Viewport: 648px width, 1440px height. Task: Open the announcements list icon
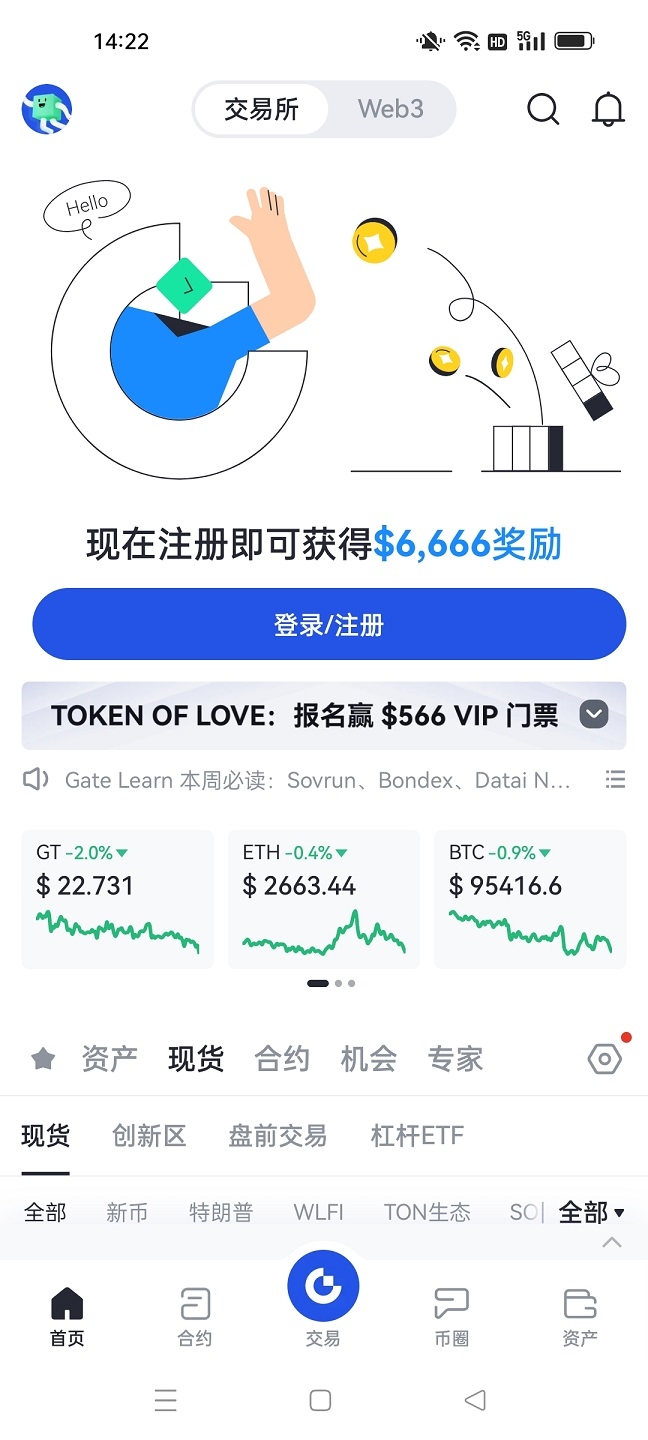pyautogui.click(x=615, y=779)
